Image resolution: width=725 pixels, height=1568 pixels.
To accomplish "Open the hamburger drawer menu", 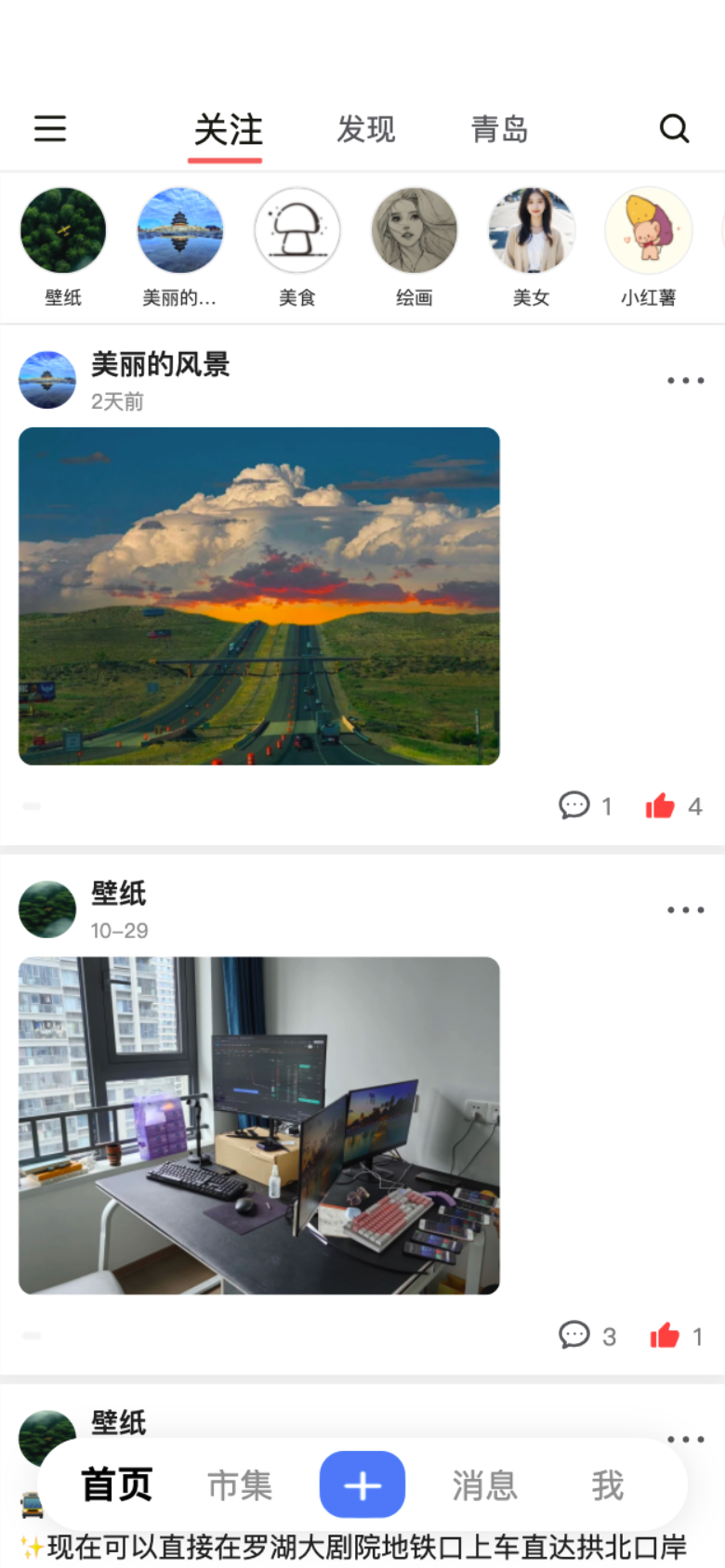I will click(50, 128).
